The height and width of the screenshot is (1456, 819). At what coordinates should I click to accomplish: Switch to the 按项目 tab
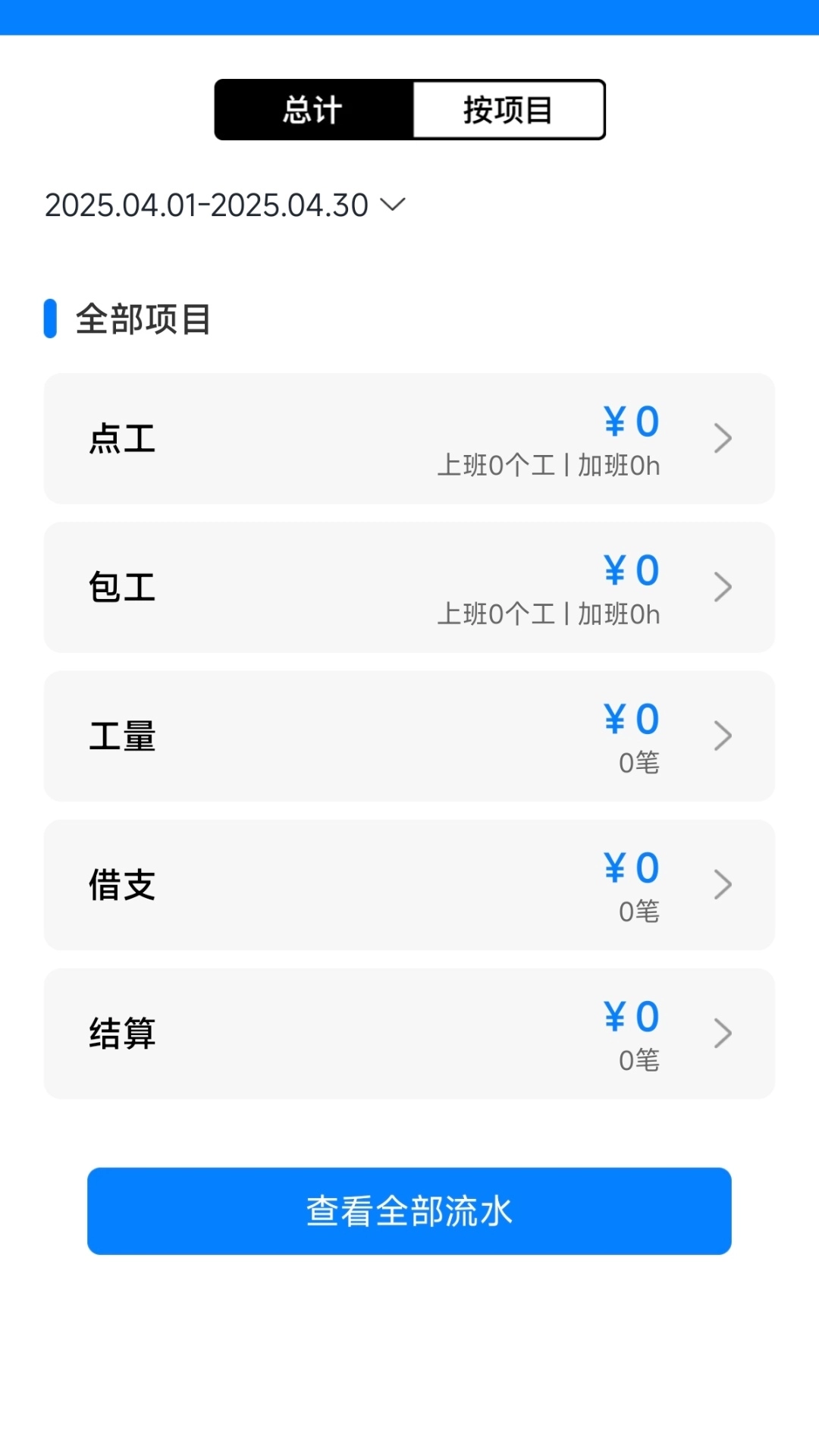(x=508, y=109)
